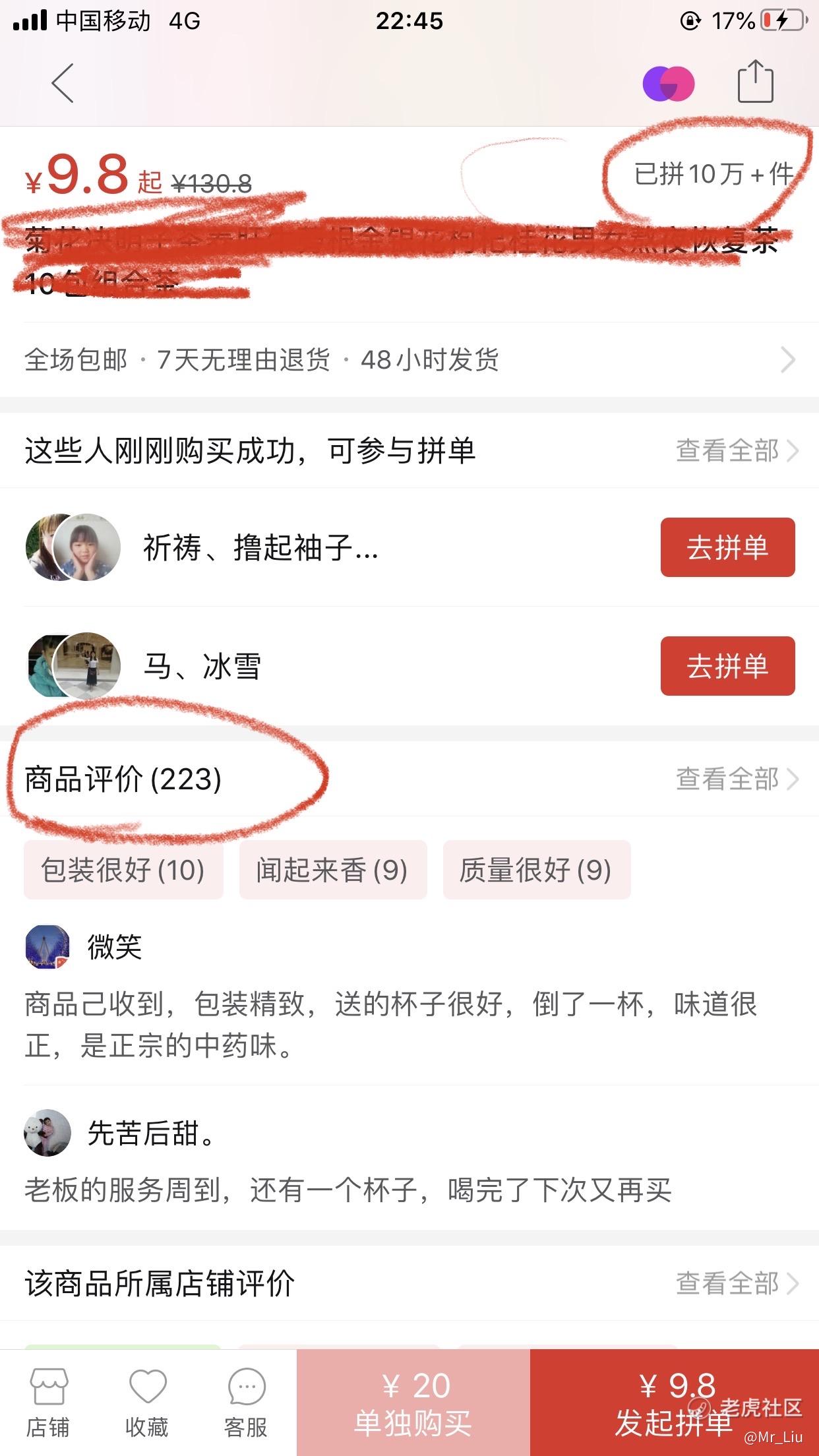Image resolution: width=819 pixels, height=1456 pixels.
Task: Open shipping and return policy row
Action: pos(409,360)
